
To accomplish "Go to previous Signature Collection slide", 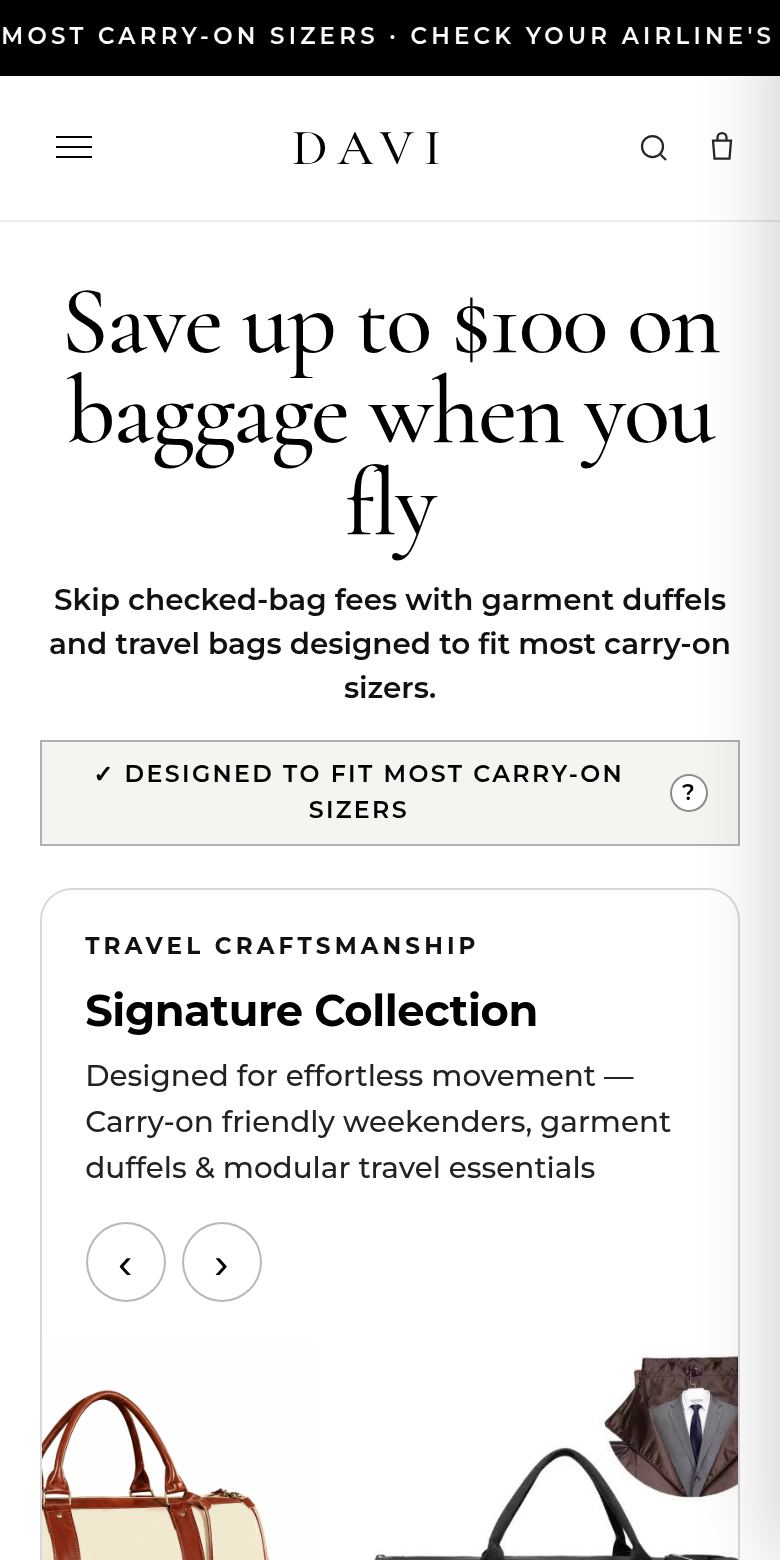I will [126, 1262].
